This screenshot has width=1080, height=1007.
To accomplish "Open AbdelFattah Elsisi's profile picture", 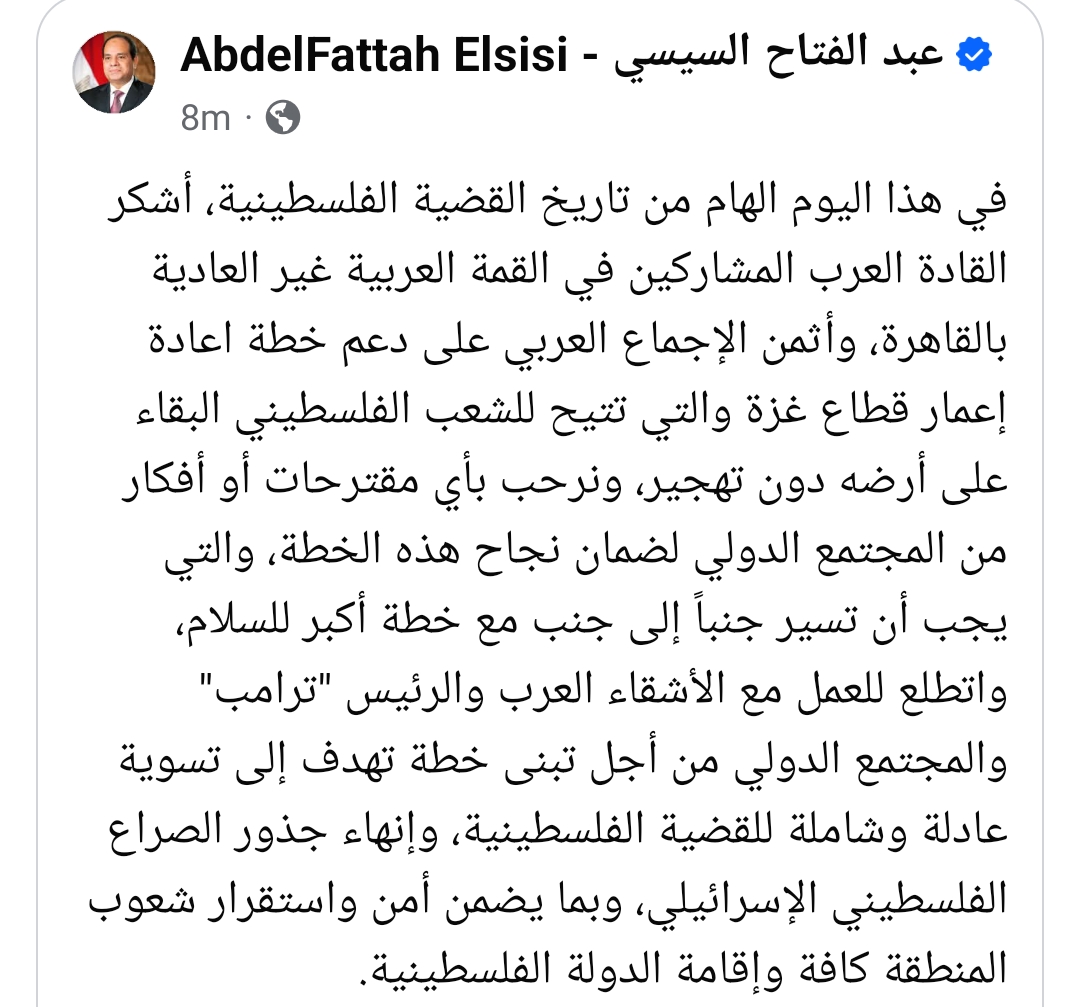I will click(115, 72).
